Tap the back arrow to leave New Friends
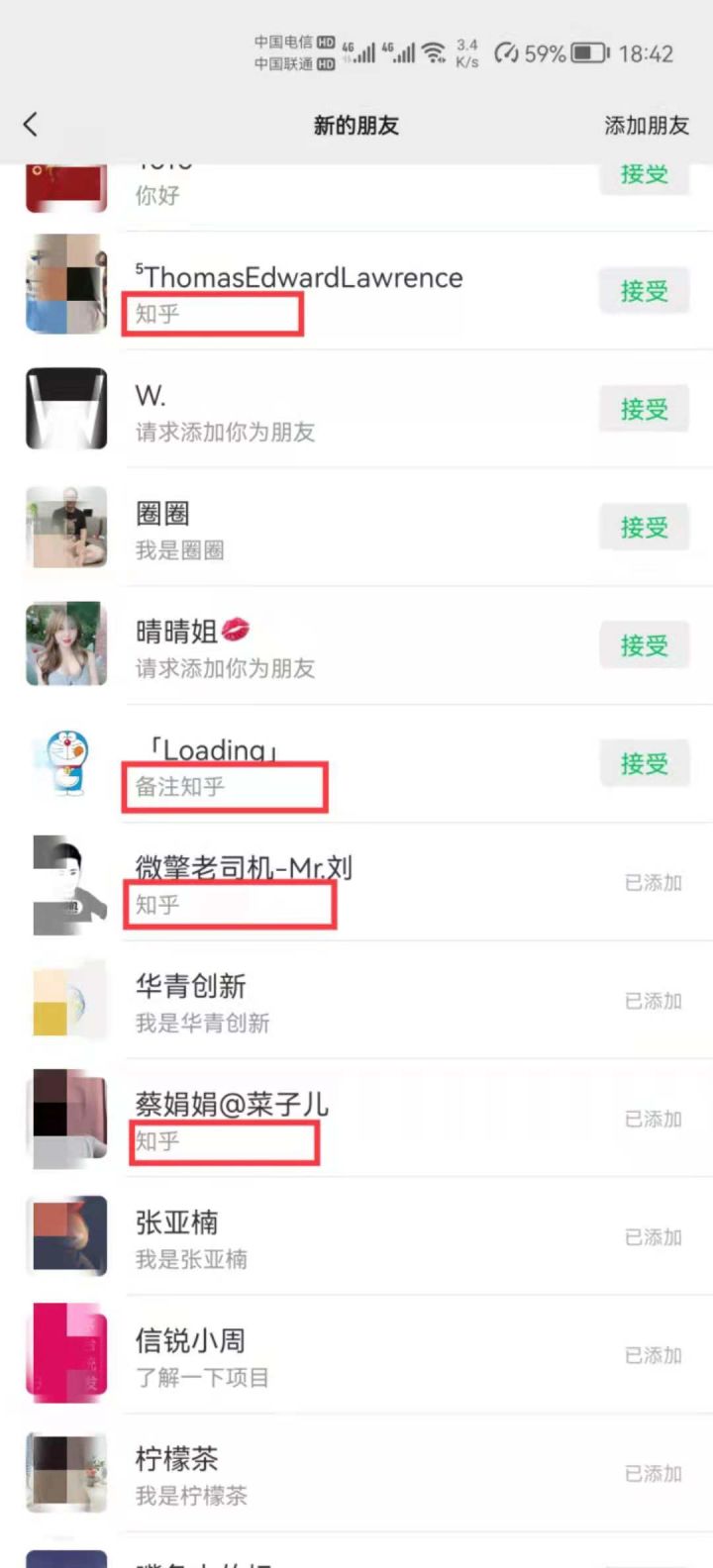Screen dimensions: 713x1568 point(30,125)
